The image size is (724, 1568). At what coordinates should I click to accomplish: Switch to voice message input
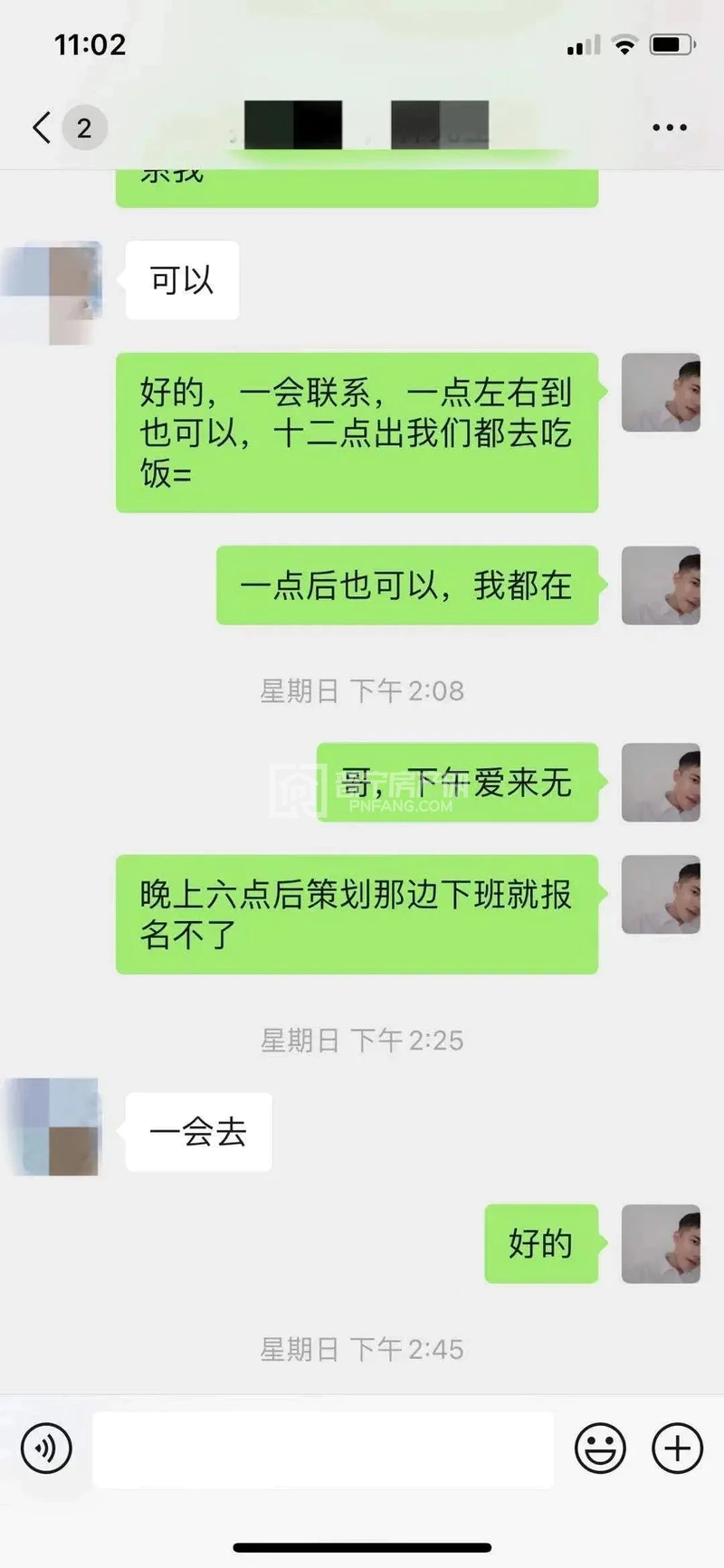46,1449
